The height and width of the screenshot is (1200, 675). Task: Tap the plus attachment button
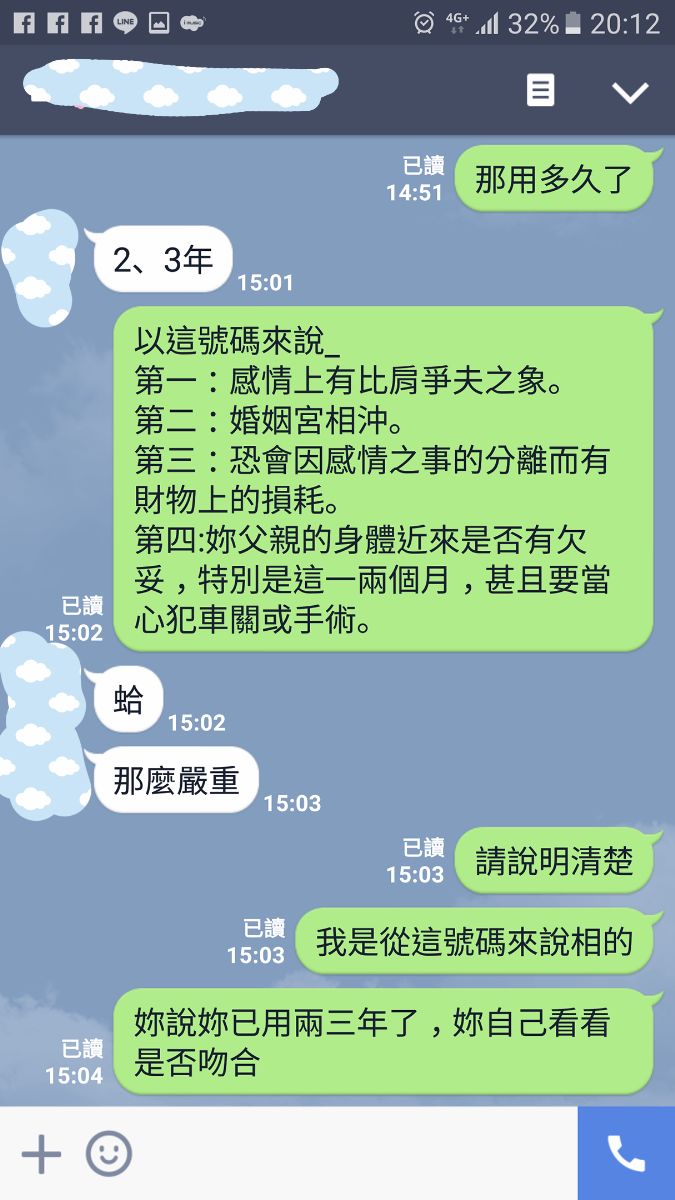point(41,1154)
